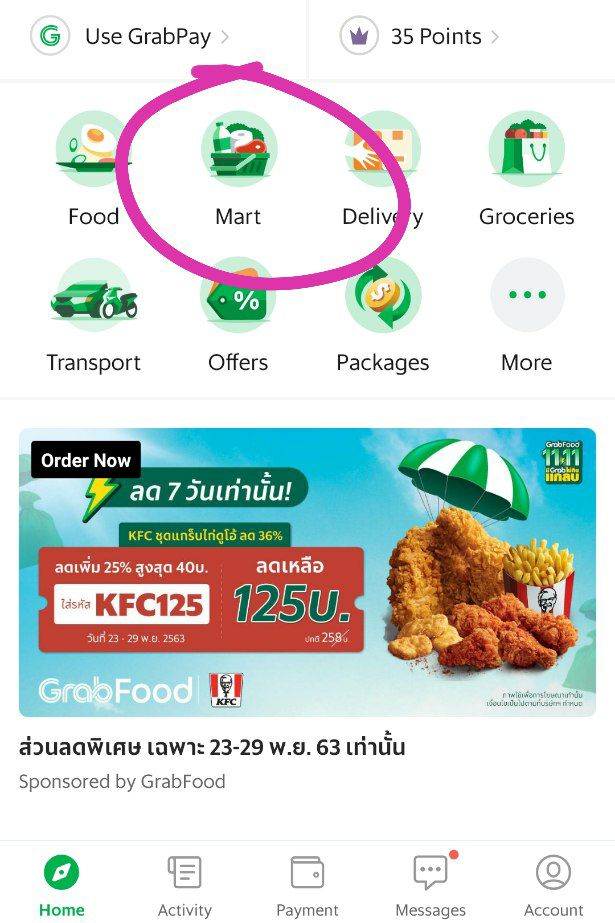The image size is (615, 923).
Task: Open the Packages service
Action: 383,315
